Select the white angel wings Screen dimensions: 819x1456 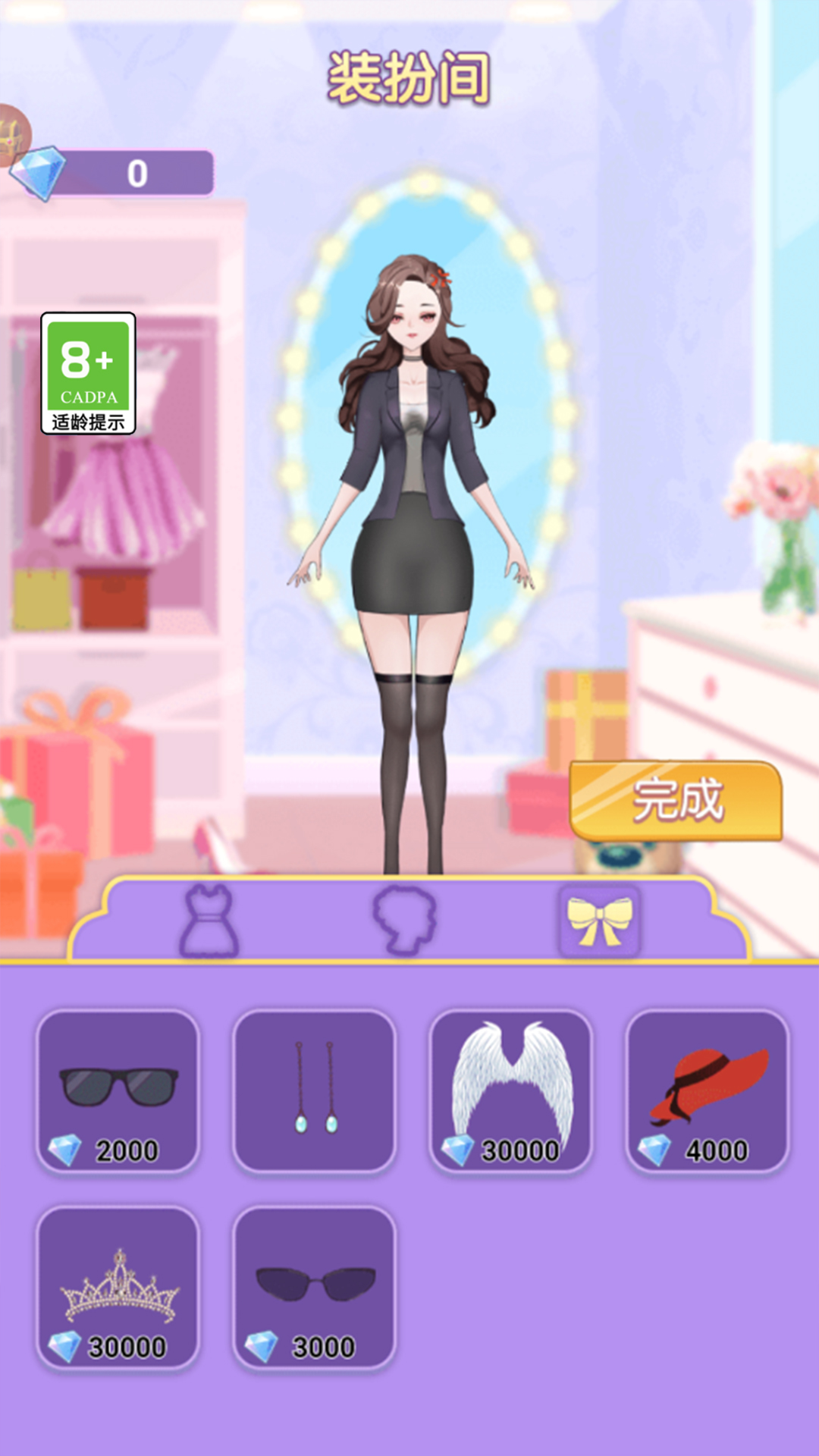[x=511, y=1091]
